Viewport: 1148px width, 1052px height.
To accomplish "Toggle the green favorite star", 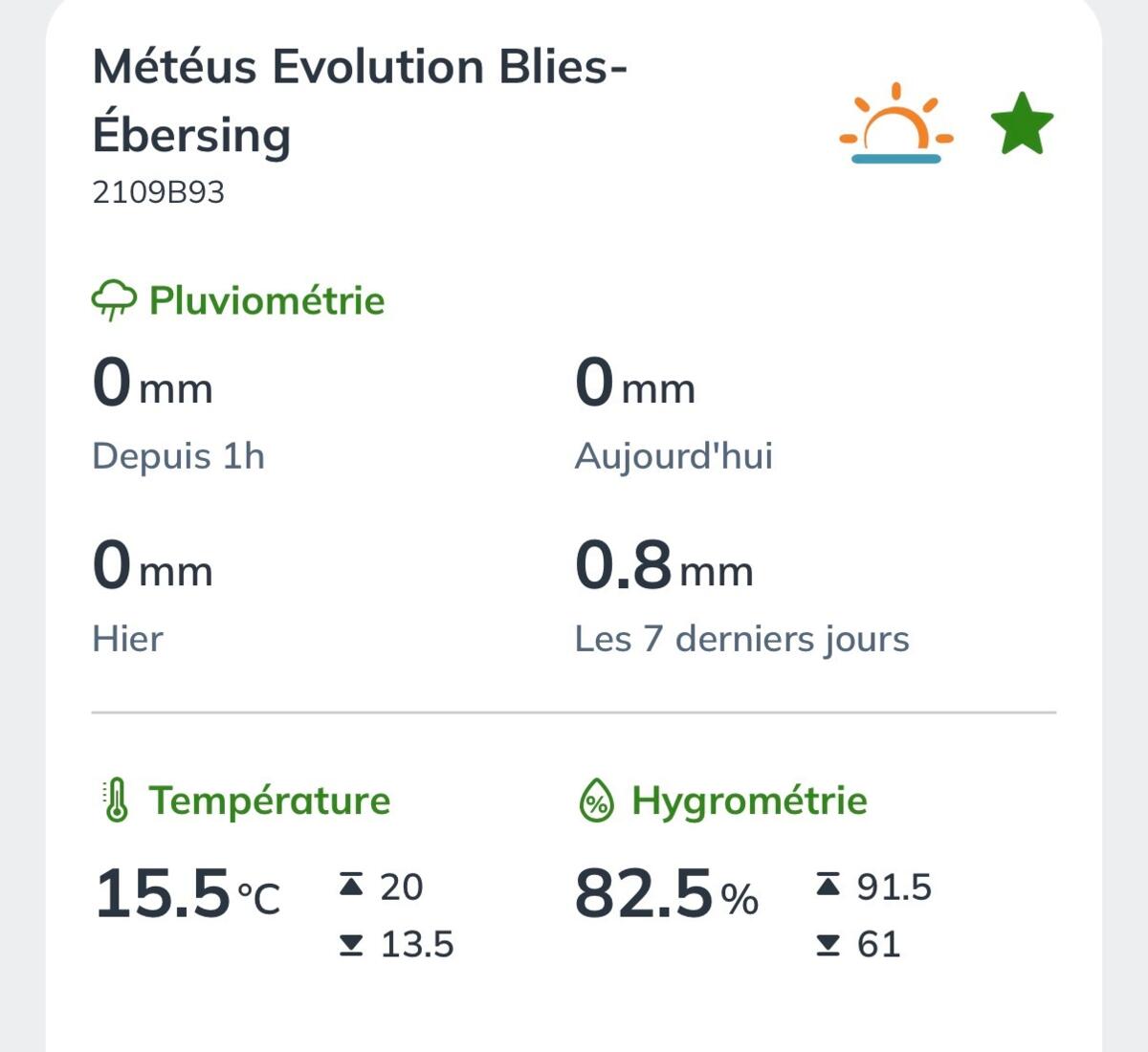I will tap(1021, 123).
